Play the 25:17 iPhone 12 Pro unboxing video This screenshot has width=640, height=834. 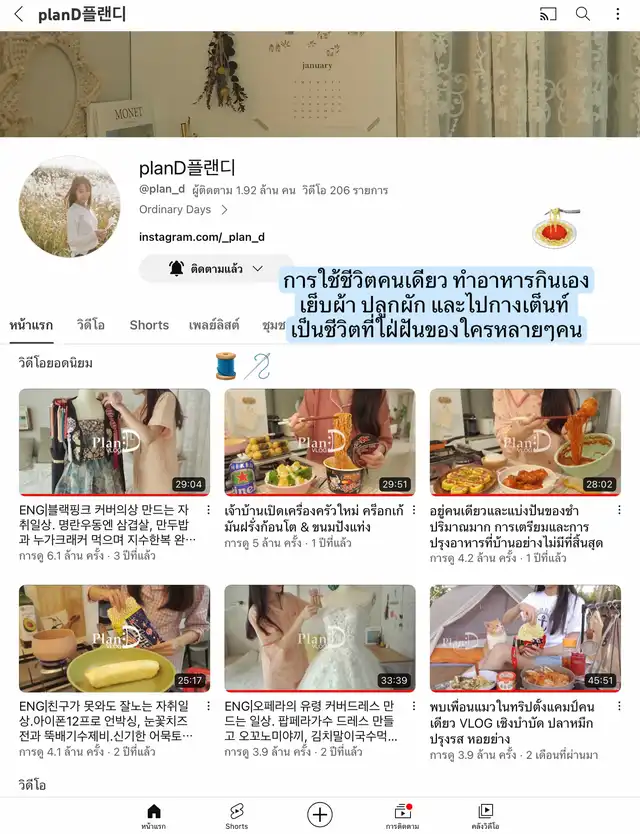coord(114,638)
